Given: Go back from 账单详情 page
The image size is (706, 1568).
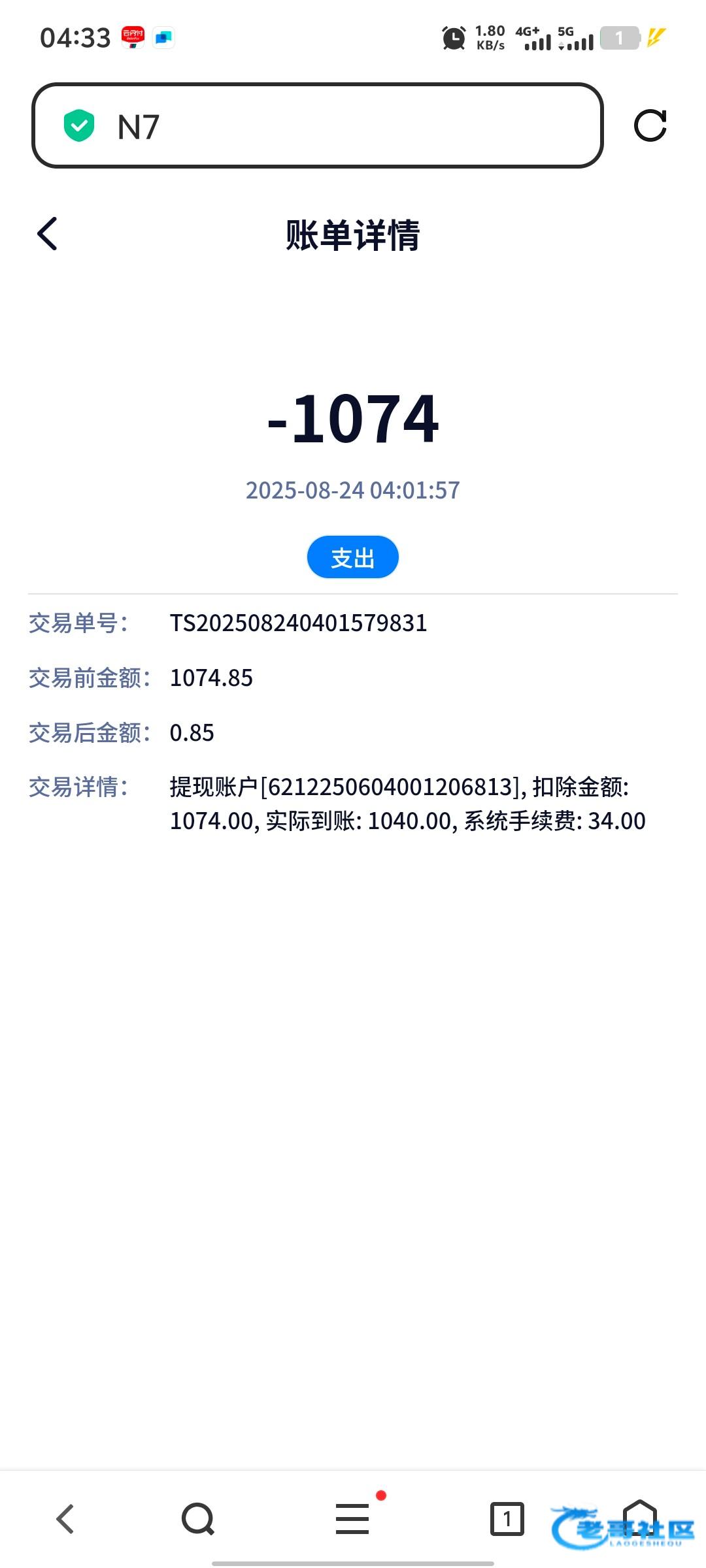Looking at the screenshot, I should (48, 234).
